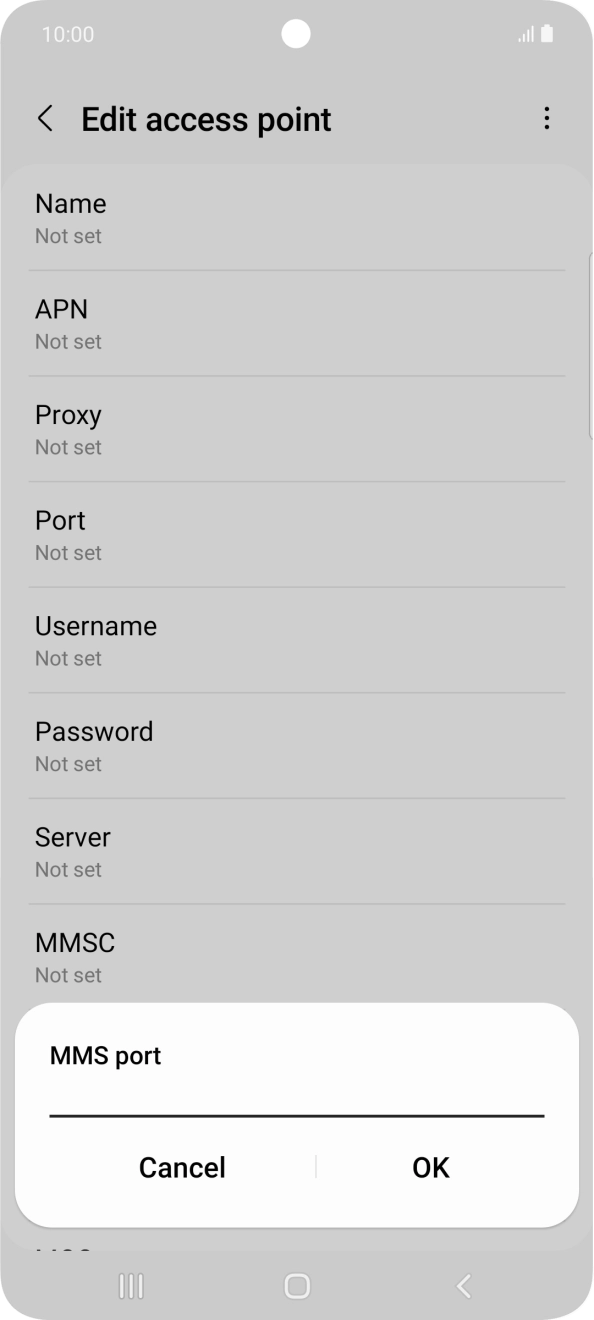
Task: Confirm the MMS port with OK
Action: pyautogui.click(x=431, y=1167)
